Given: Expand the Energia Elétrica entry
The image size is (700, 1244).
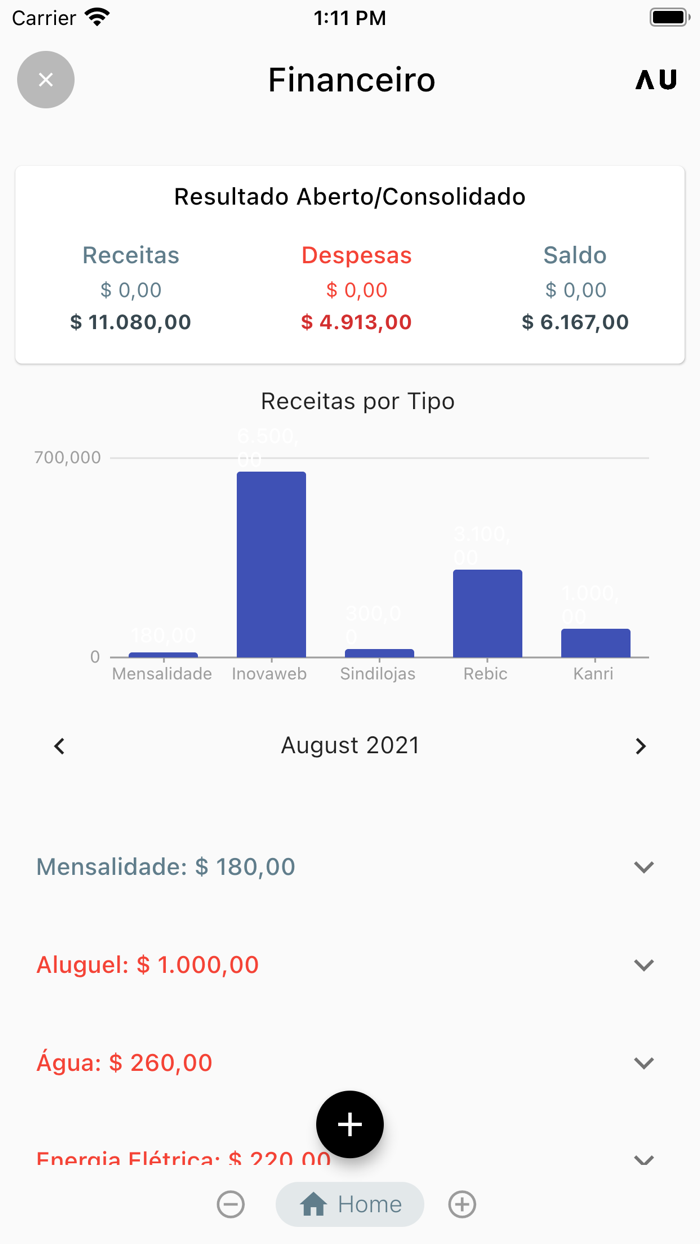Looking at the screenshot, I should point(644,1160).
